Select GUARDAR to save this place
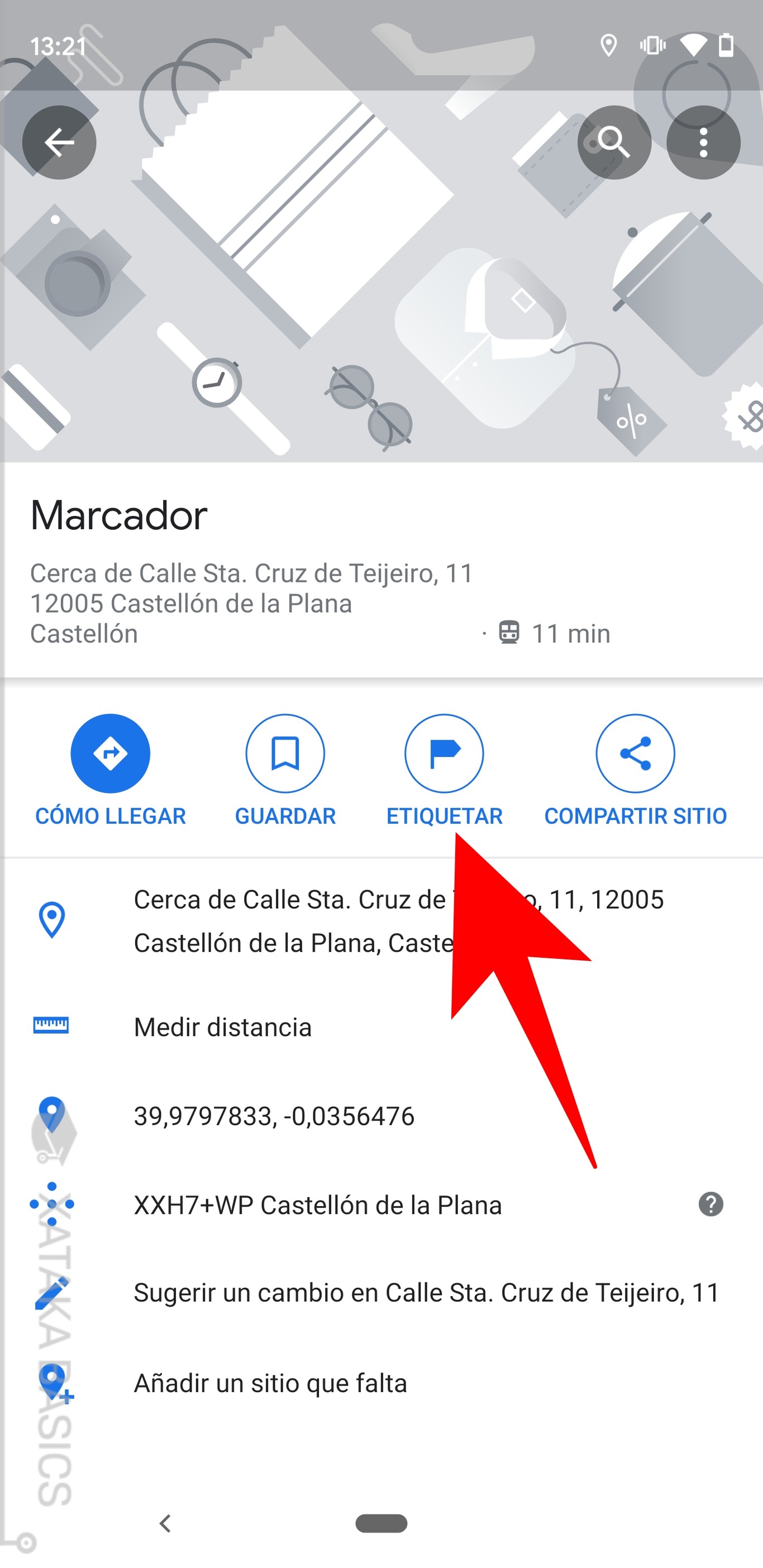Screen dimensions: 763x1568 coord(285,816)
